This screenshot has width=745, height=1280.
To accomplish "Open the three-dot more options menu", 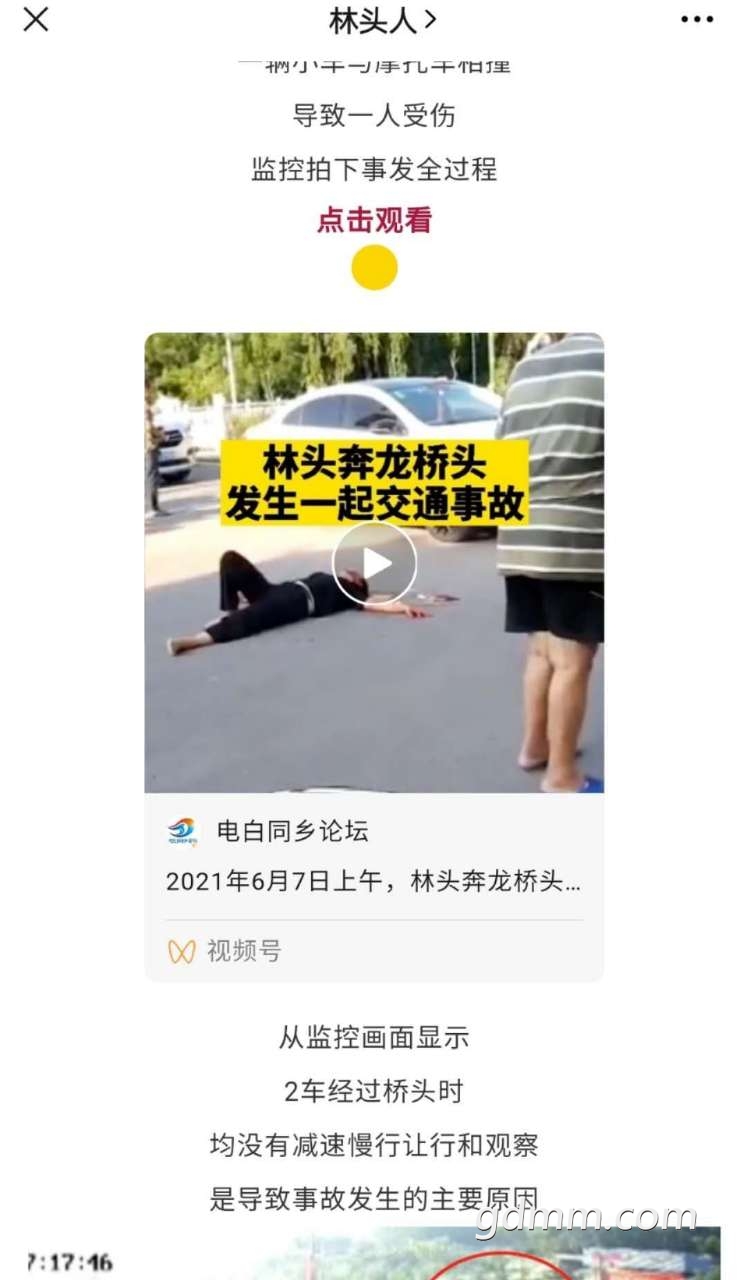I will pos(697,19).
